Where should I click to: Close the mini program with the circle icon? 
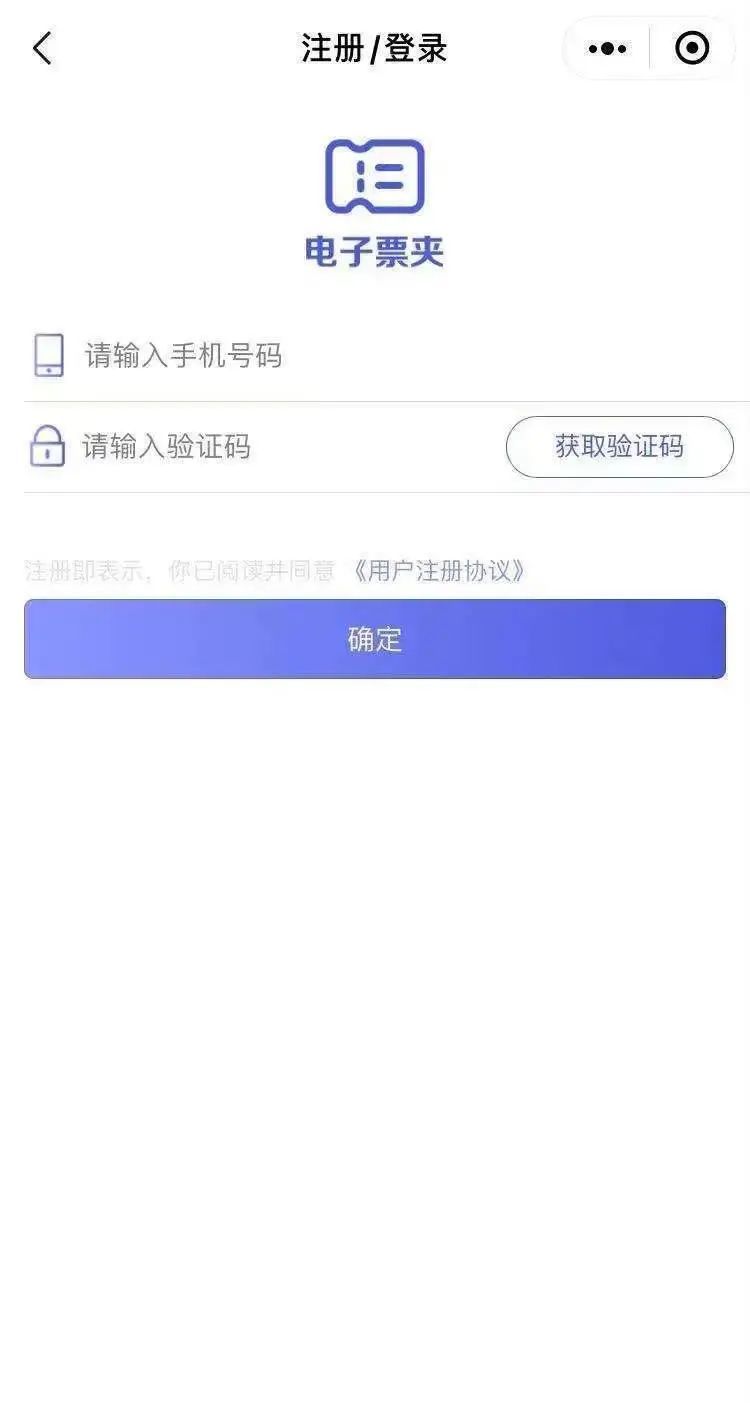(692, 48)
